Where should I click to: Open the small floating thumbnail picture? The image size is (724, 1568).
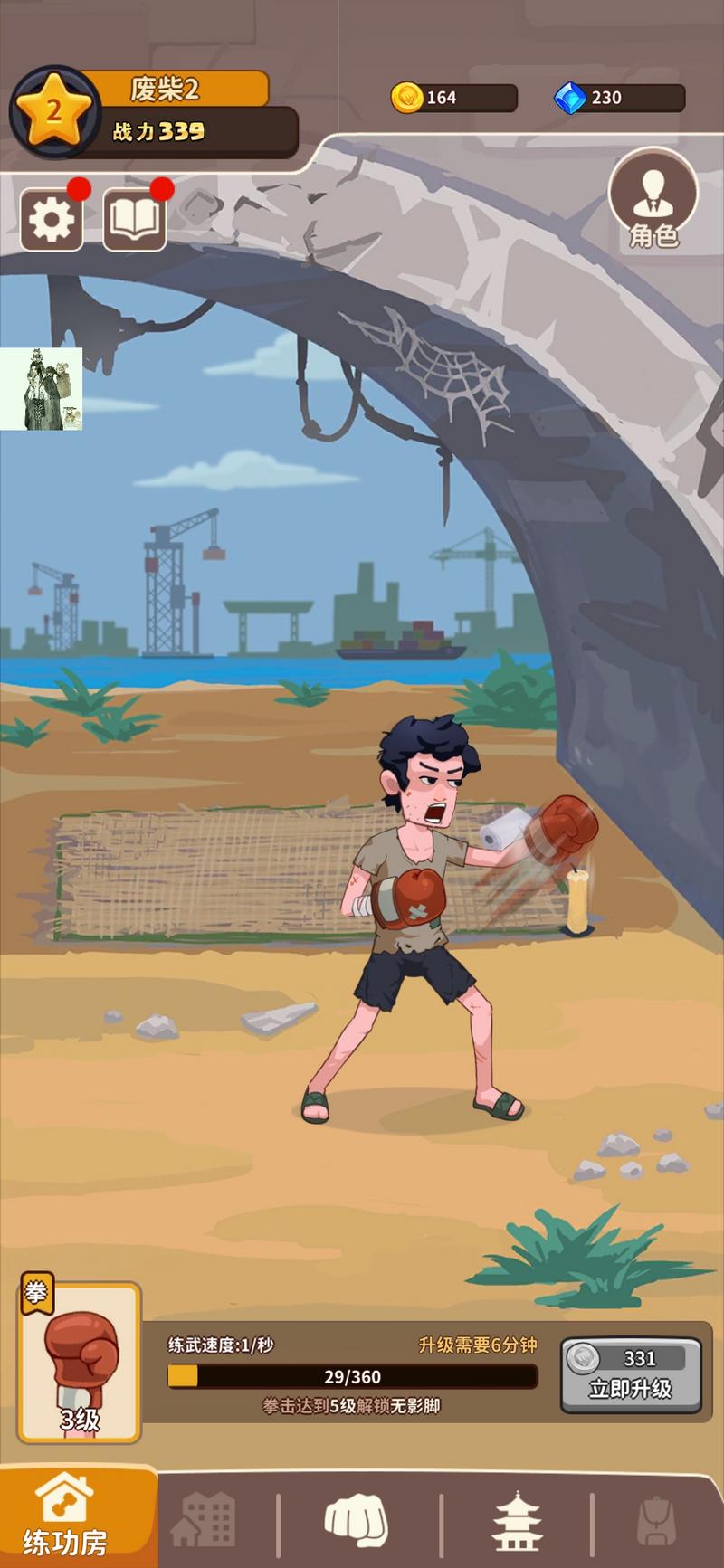[41, 389]
